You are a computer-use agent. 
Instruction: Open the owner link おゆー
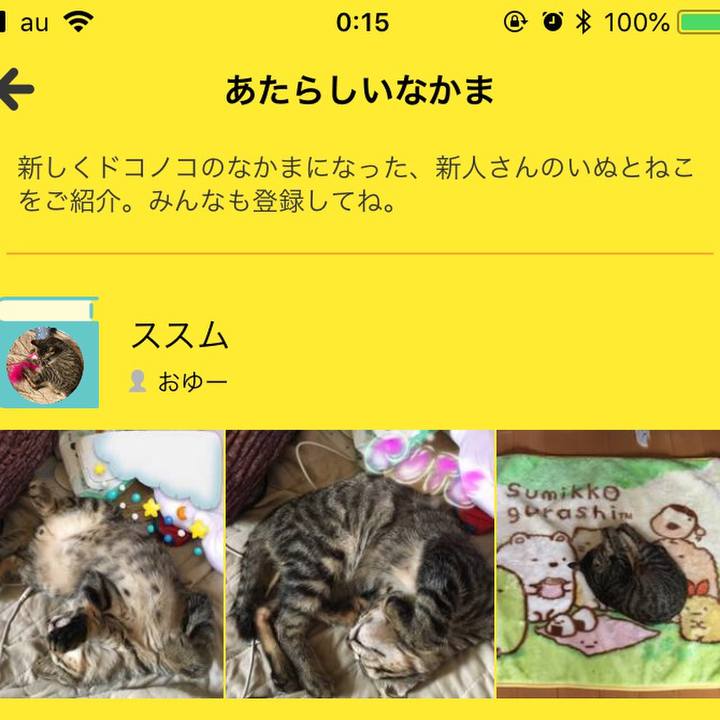[x=190, y=382]
